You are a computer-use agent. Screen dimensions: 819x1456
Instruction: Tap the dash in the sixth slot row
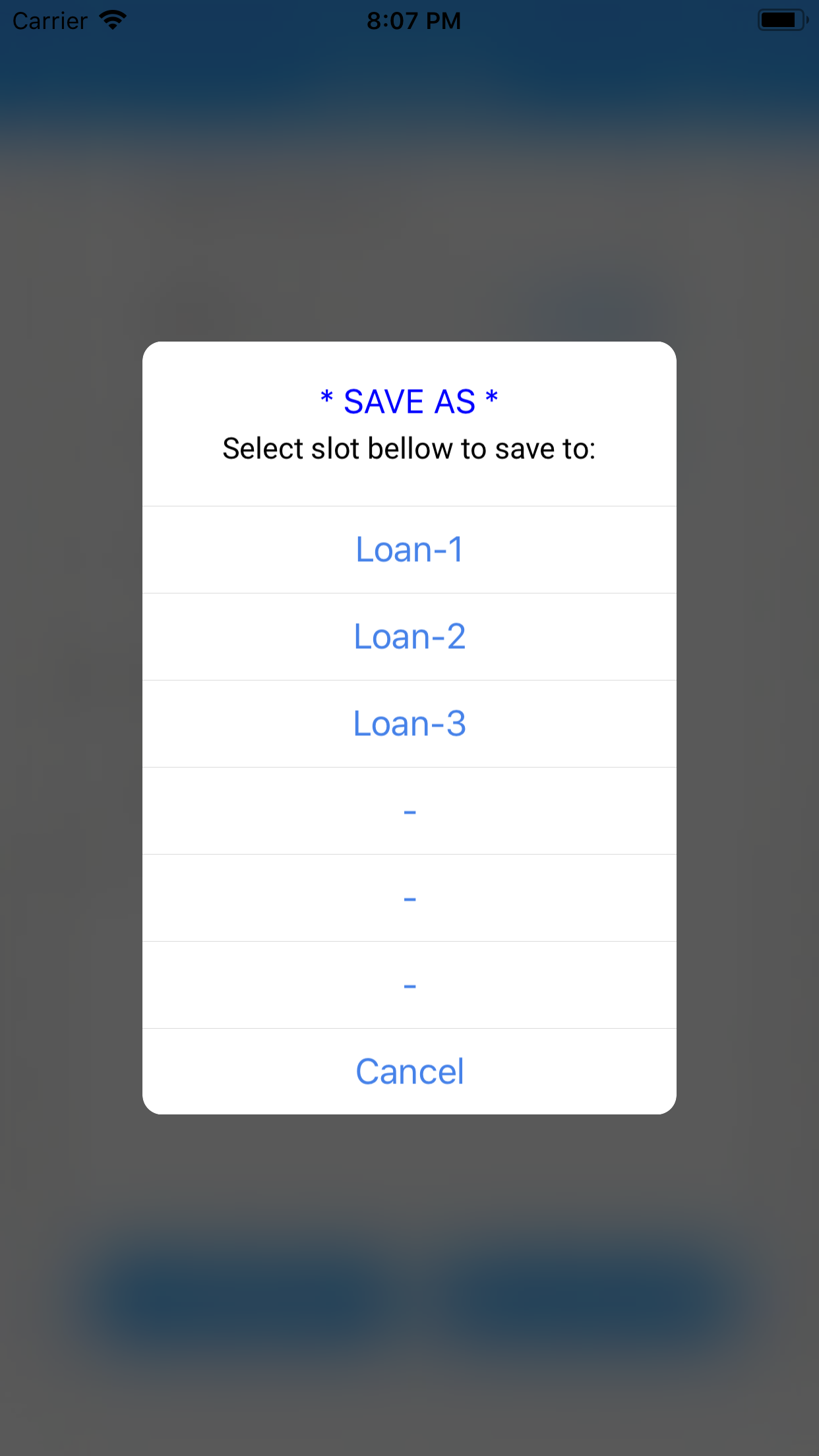(409, 985)
